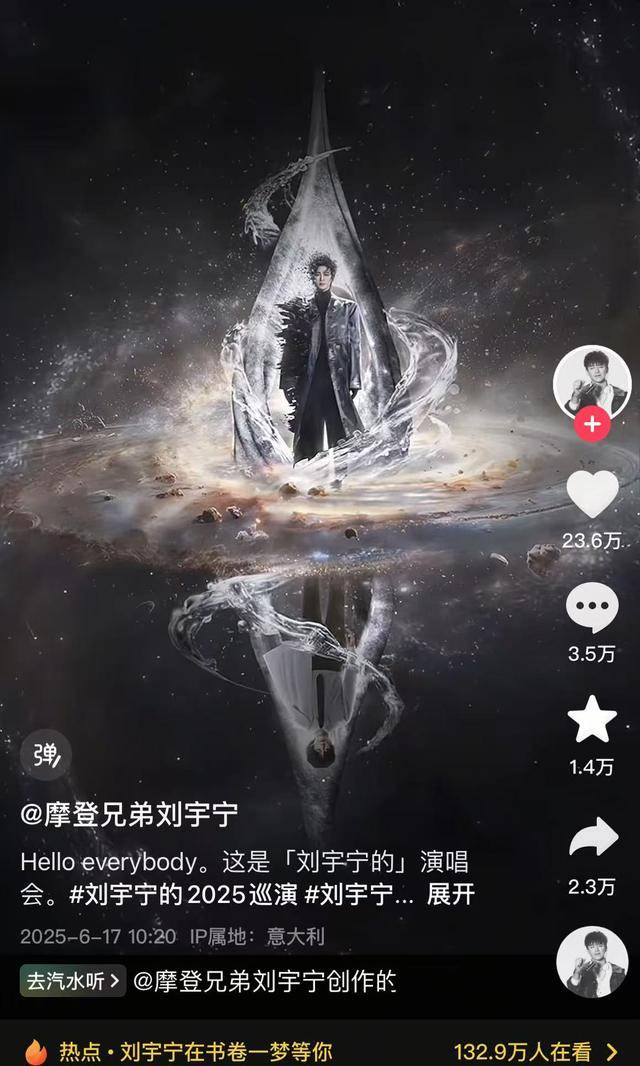This screenshot has height=1066, width=640.
Task: Toggle the 弹 danmaku button
Action: [x=46, y=755]
